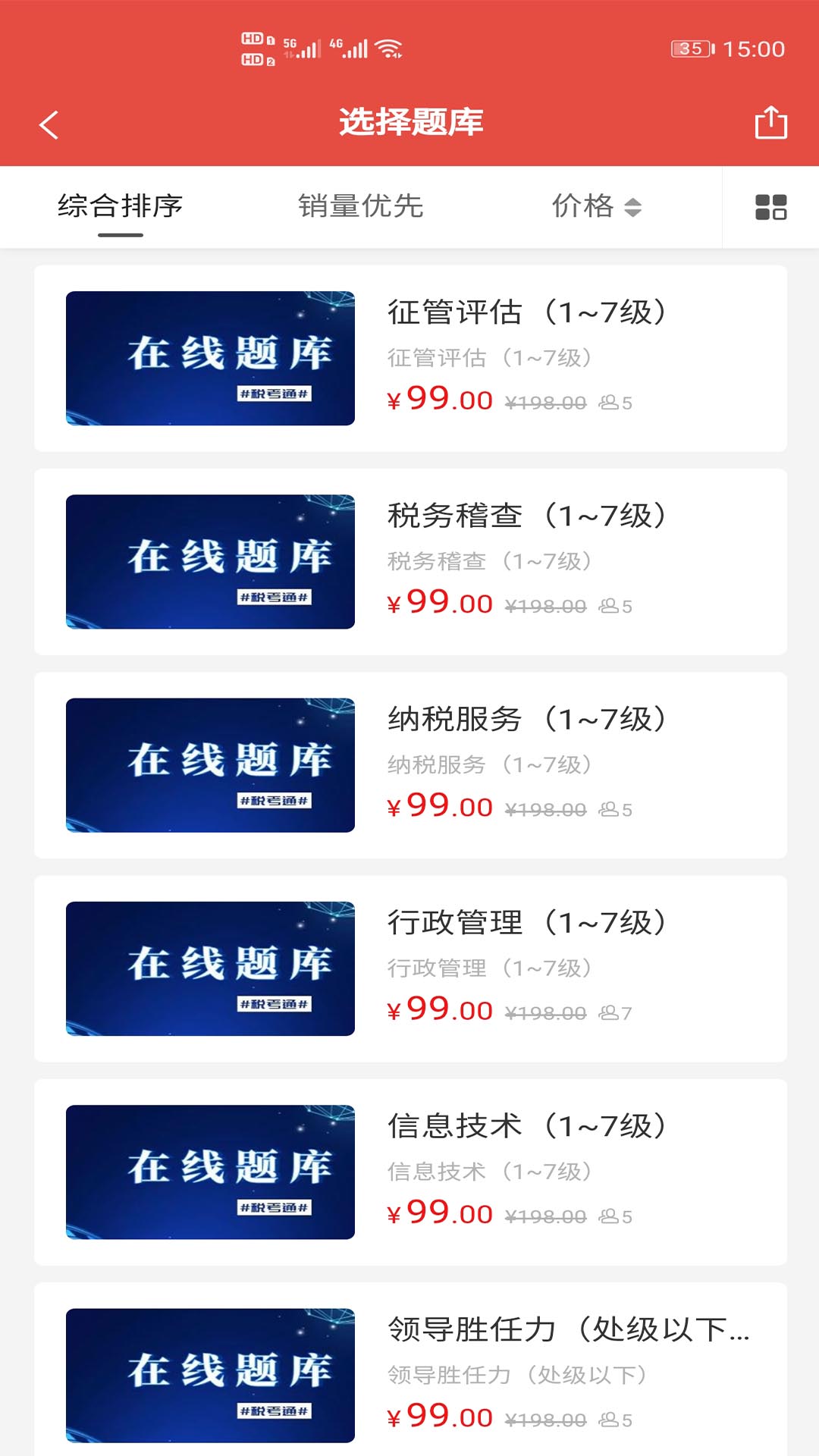Tap the 5G signal icon in the status bar
819x1456 pixels.
tap(296, 47)
